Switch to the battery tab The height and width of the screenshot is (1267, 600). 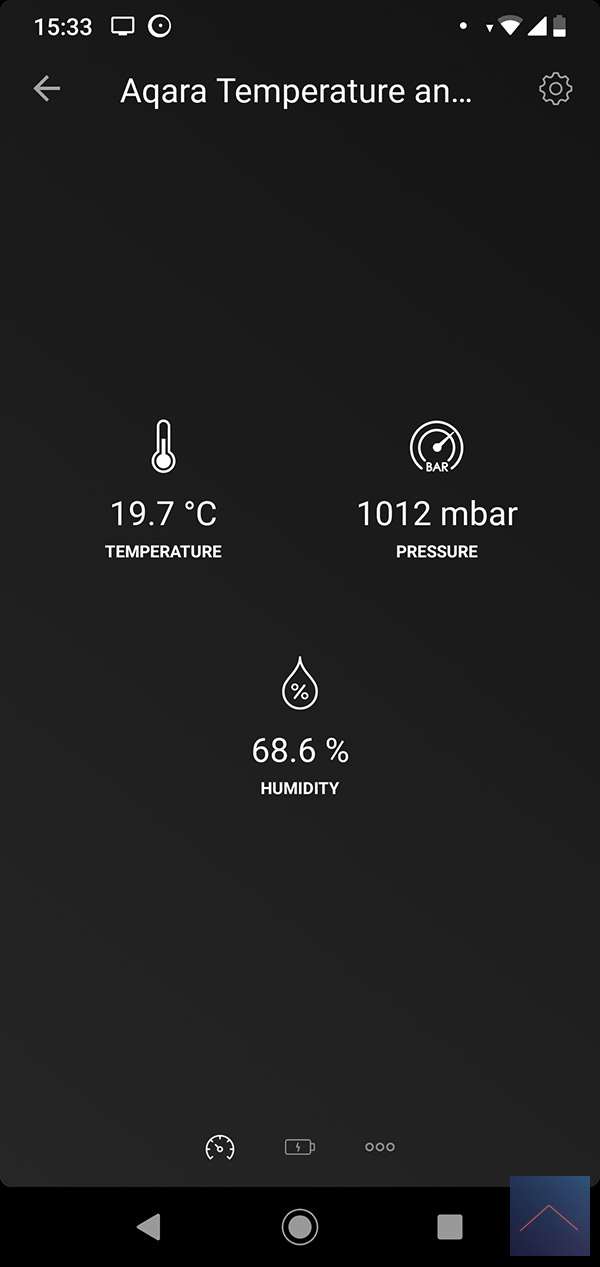[x=299, y=1147]
